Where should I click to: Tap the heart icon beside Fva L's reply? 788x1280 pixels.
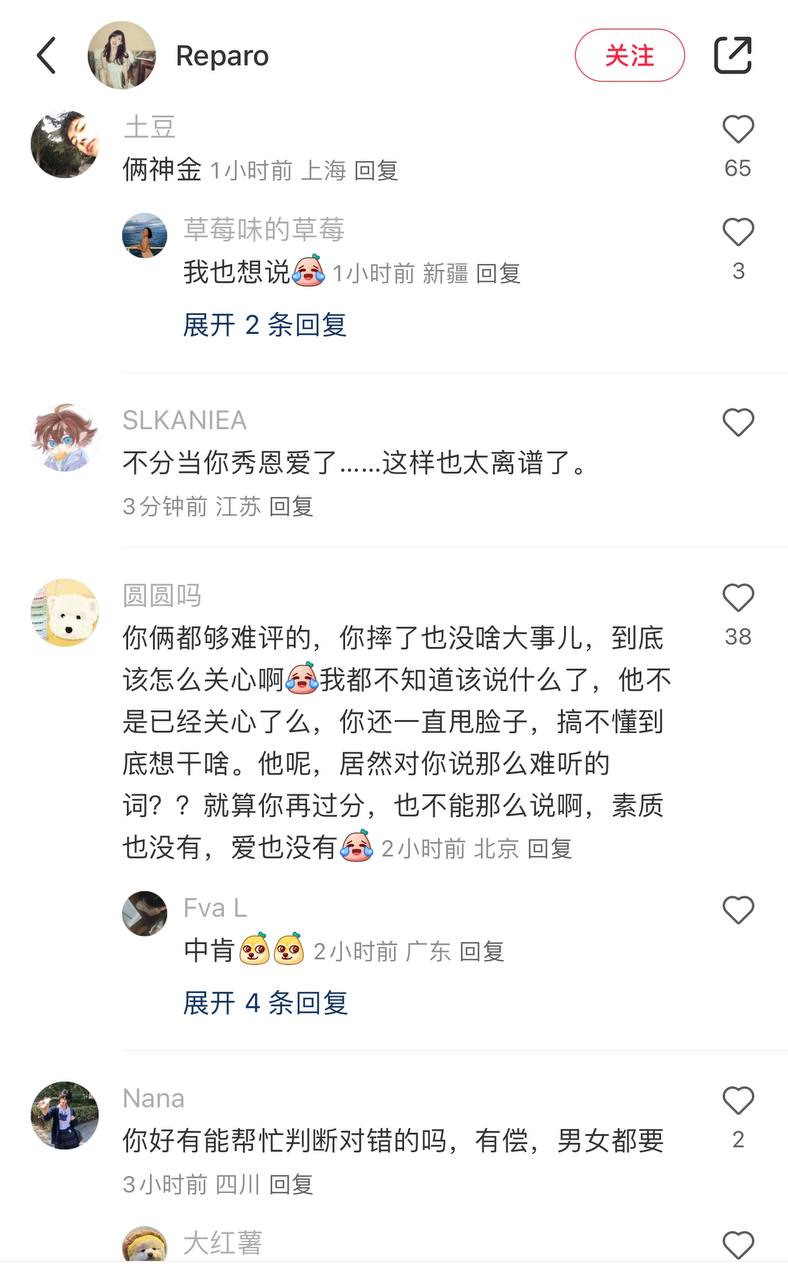[x=738, y=911]
